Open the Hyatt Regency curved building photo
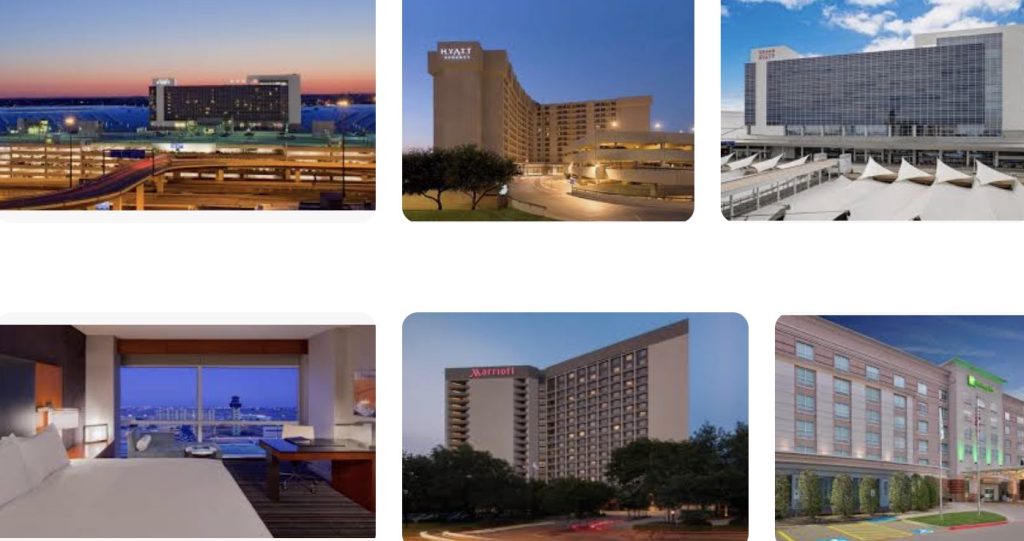The width and height of the screenshot is (1024, 541). (548, 110)
